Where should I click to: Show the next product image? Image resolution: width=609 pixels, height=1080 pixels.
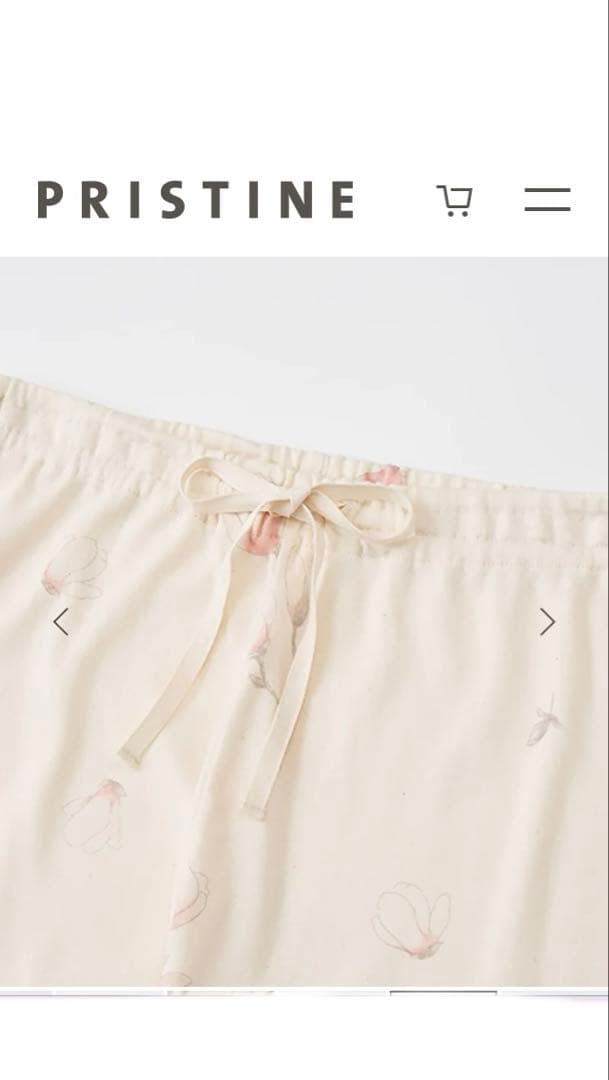[x=547, y=622]
